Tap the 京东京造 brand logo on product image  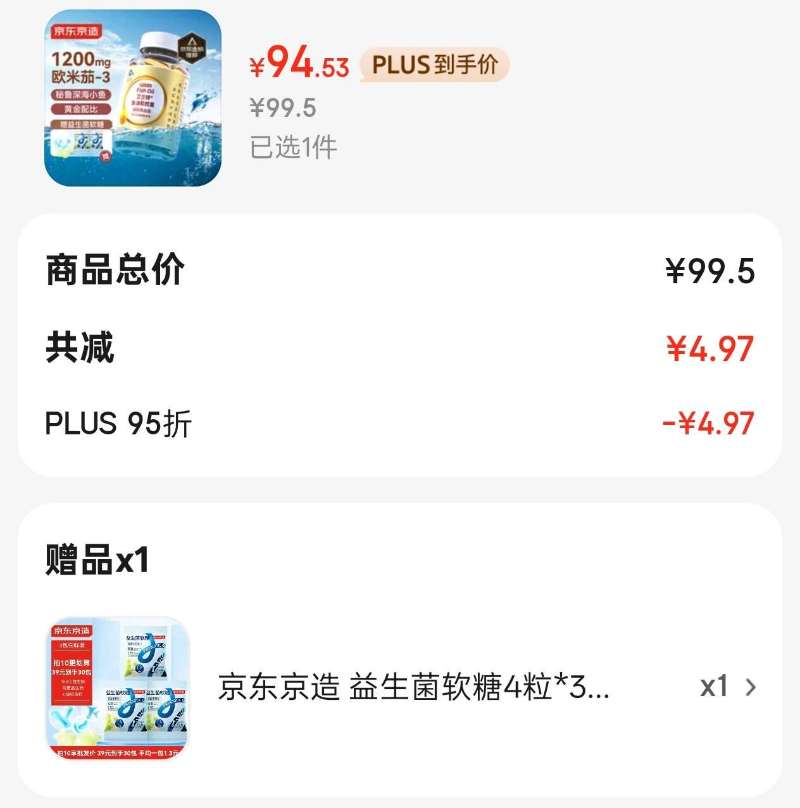tap(78, 30)
